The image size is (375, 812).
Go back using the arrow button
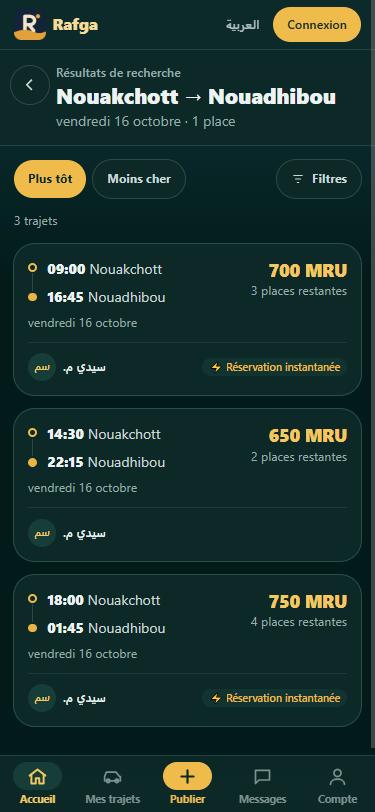pyautogui.click(x=30, y=85)
